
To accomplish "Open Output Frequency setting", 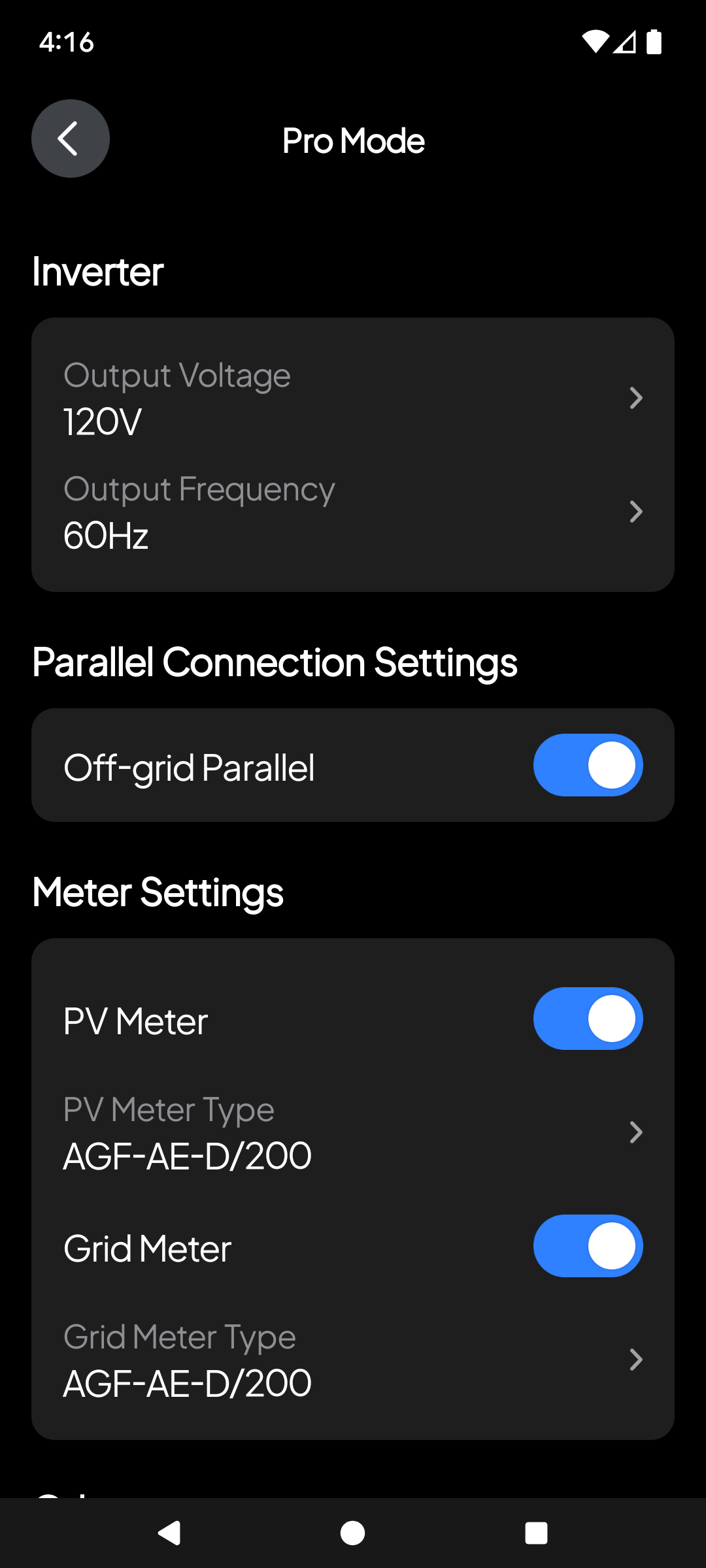I will click(x=353, y=512).
